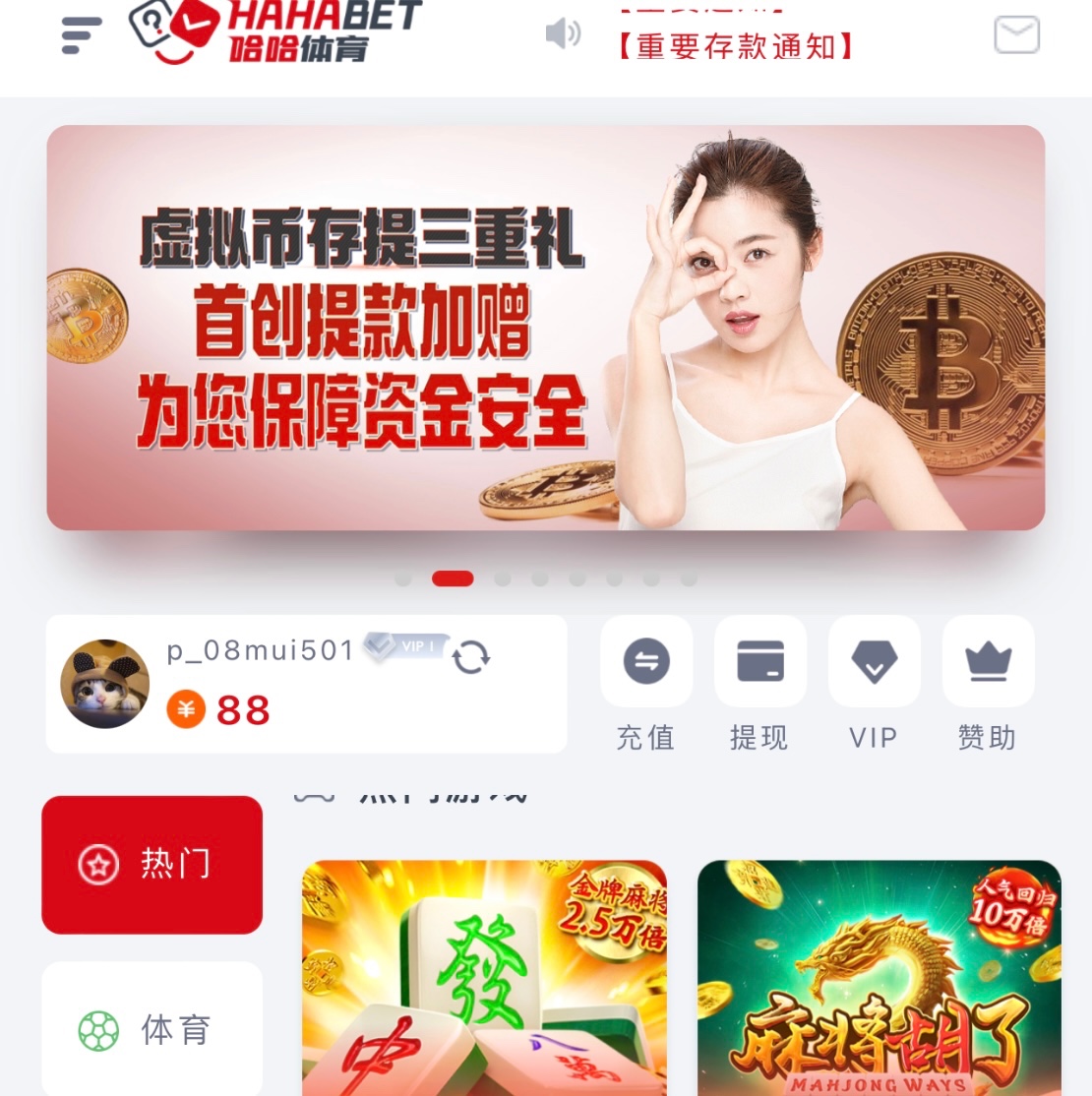Viewport: 1092px width, 1096px height.
Task: Open profile avatar of p_08mui501
Action: [x=105, y=684]
